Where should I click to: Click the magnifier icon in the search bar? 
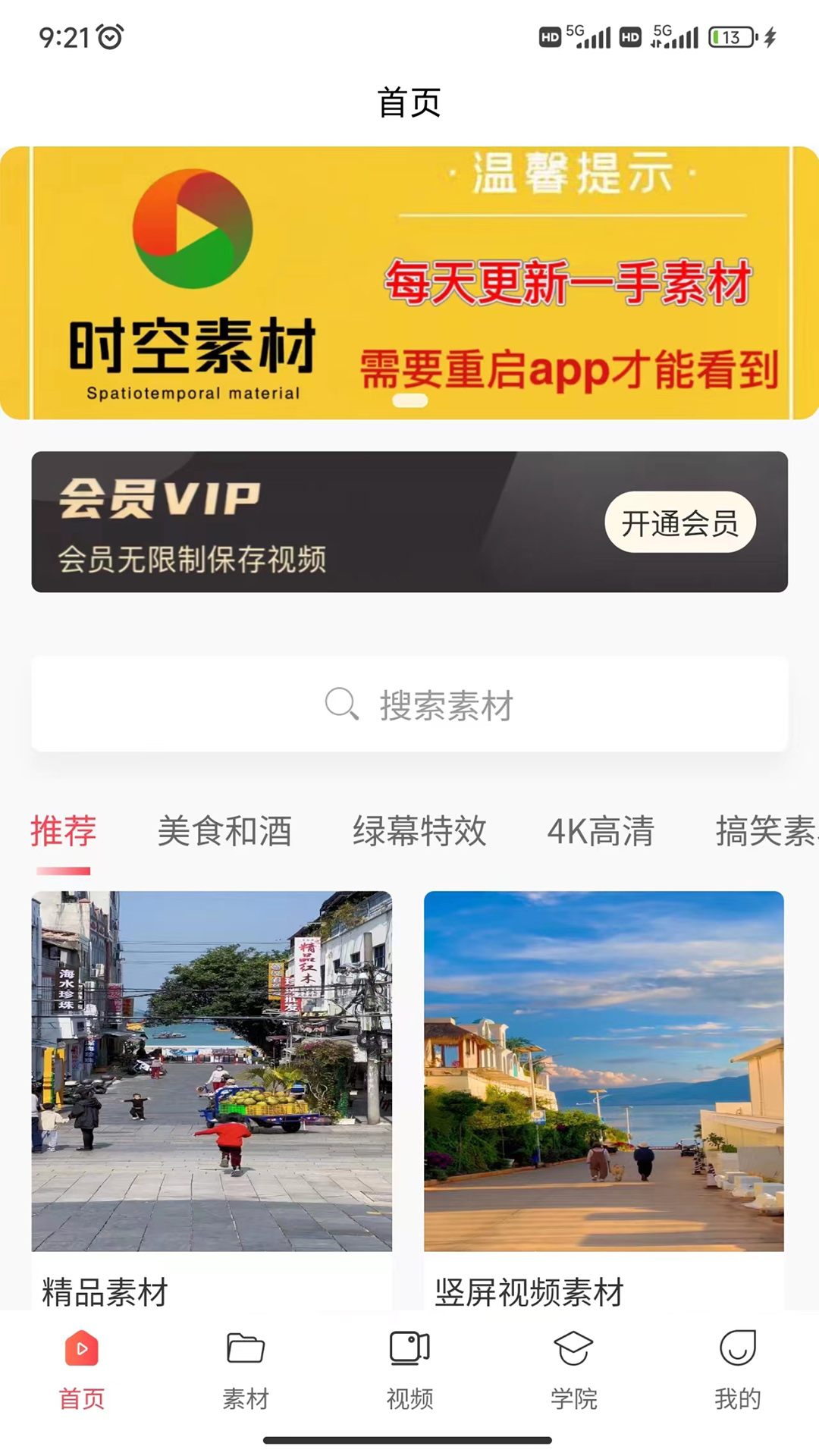[343, 705]
